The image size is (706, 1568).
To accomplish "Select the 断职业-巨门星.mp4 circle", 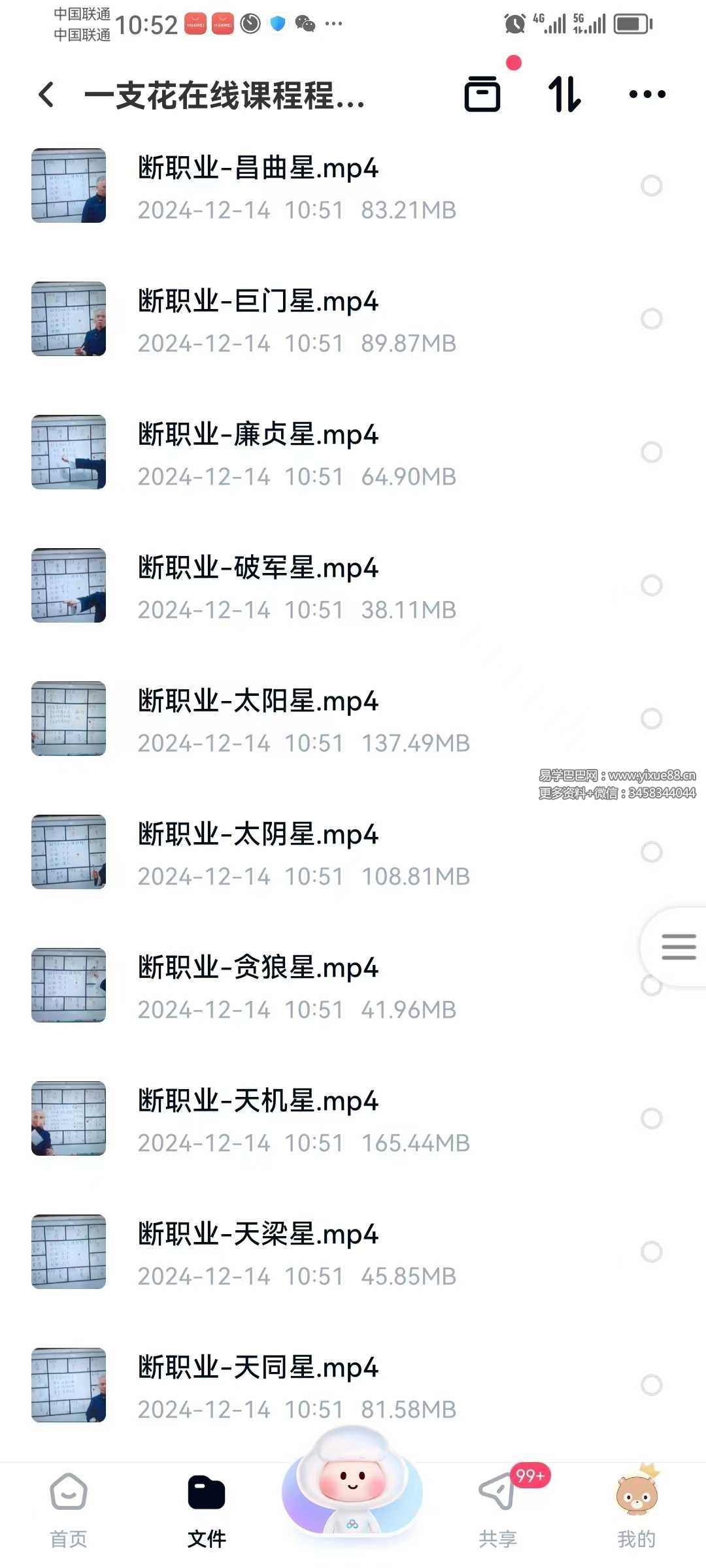I will [x=651, y=319].
